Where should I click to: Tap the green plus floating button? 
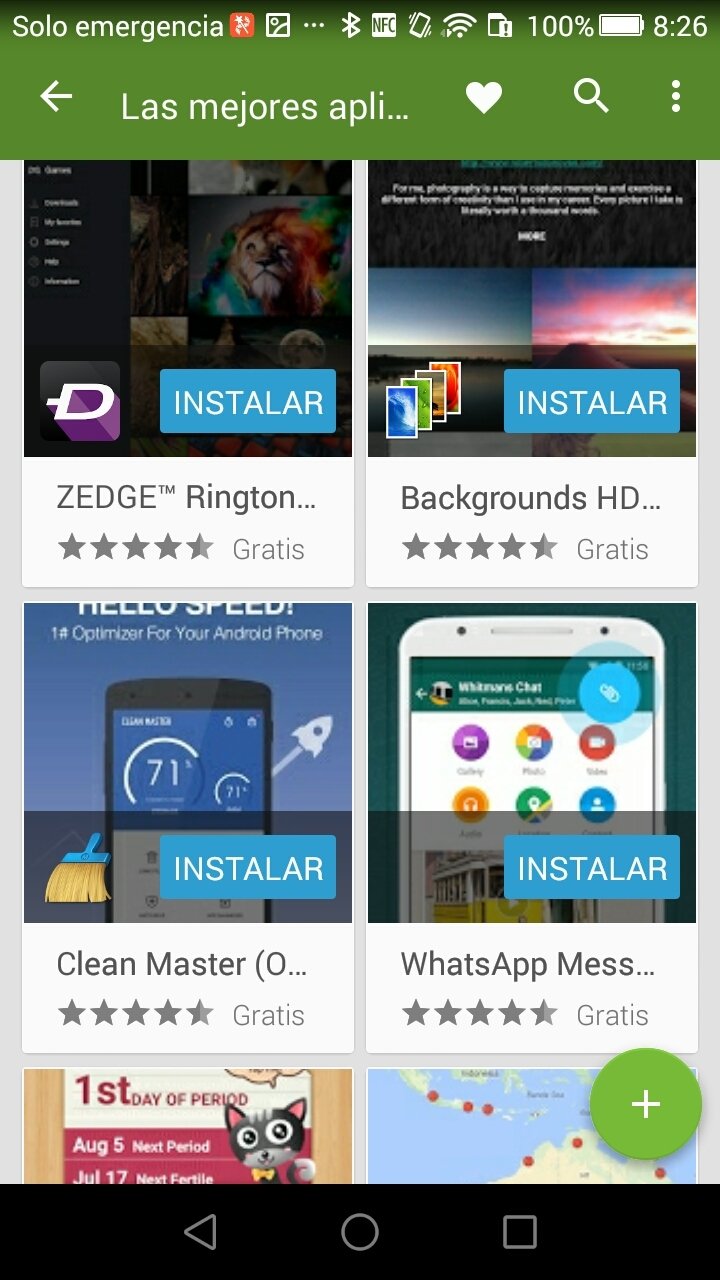click(x=646, y=1104)
